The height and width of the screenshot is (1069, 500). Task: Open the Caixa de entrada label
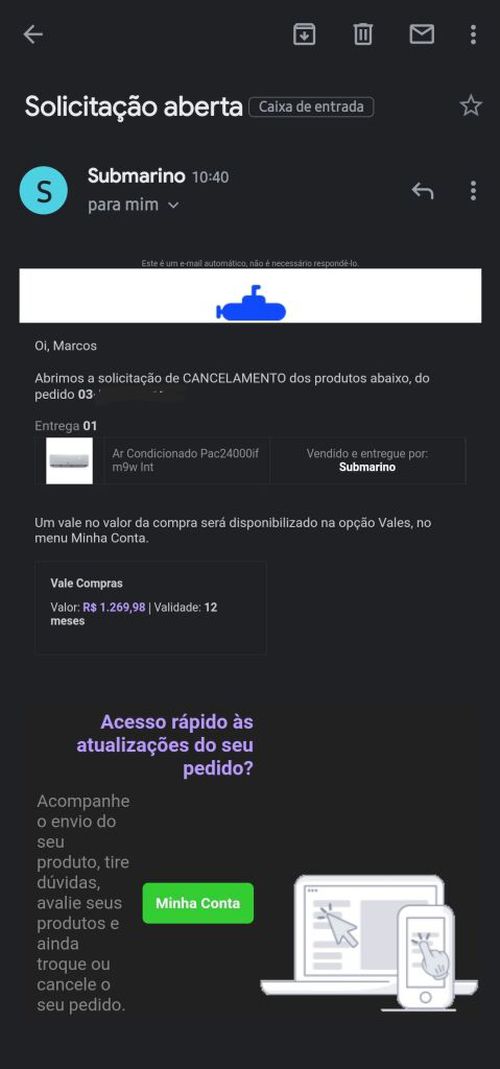(x=311, y=107)
